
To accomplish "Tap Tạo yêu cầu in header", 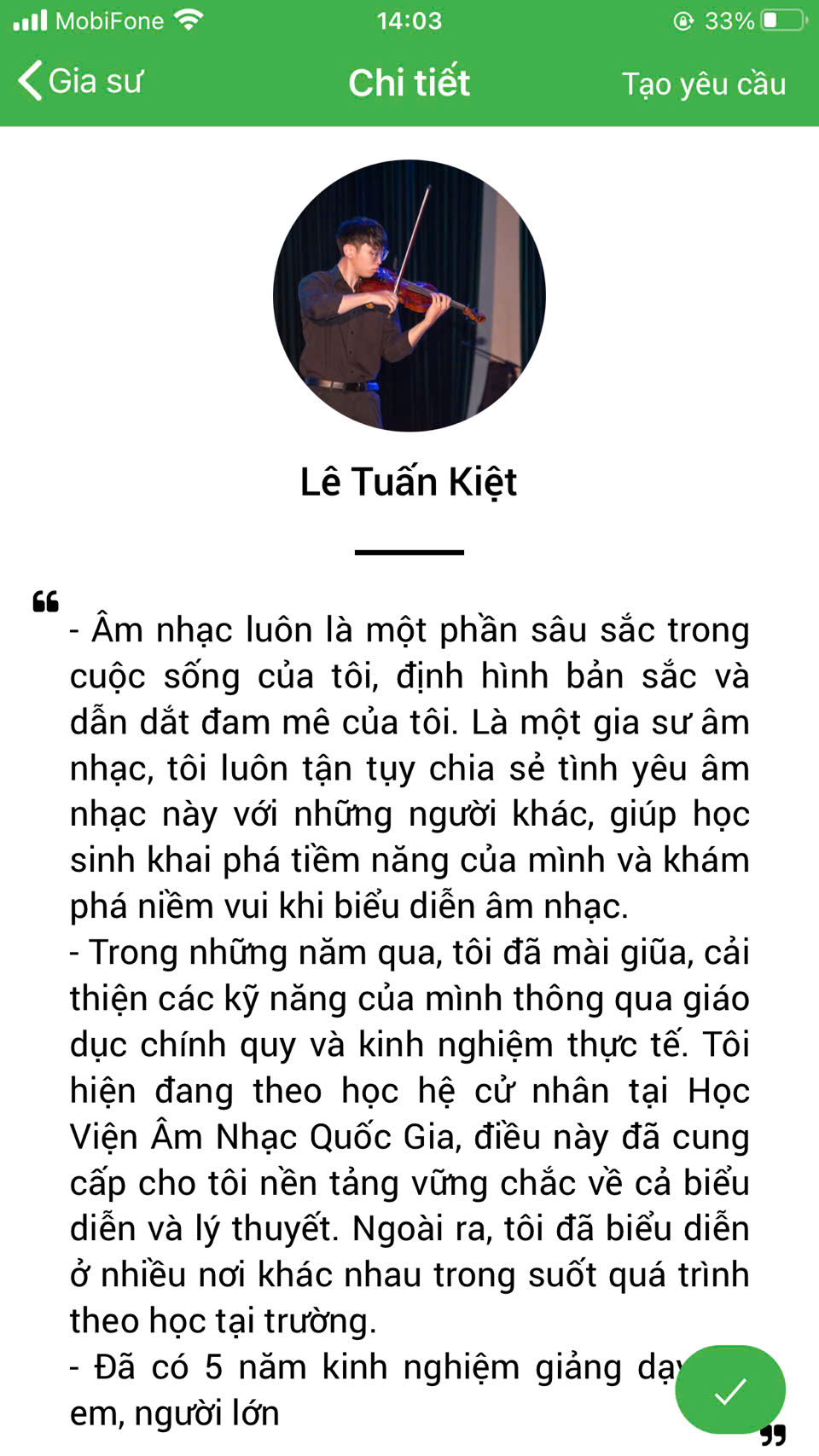I will click(x=703, y=84).
